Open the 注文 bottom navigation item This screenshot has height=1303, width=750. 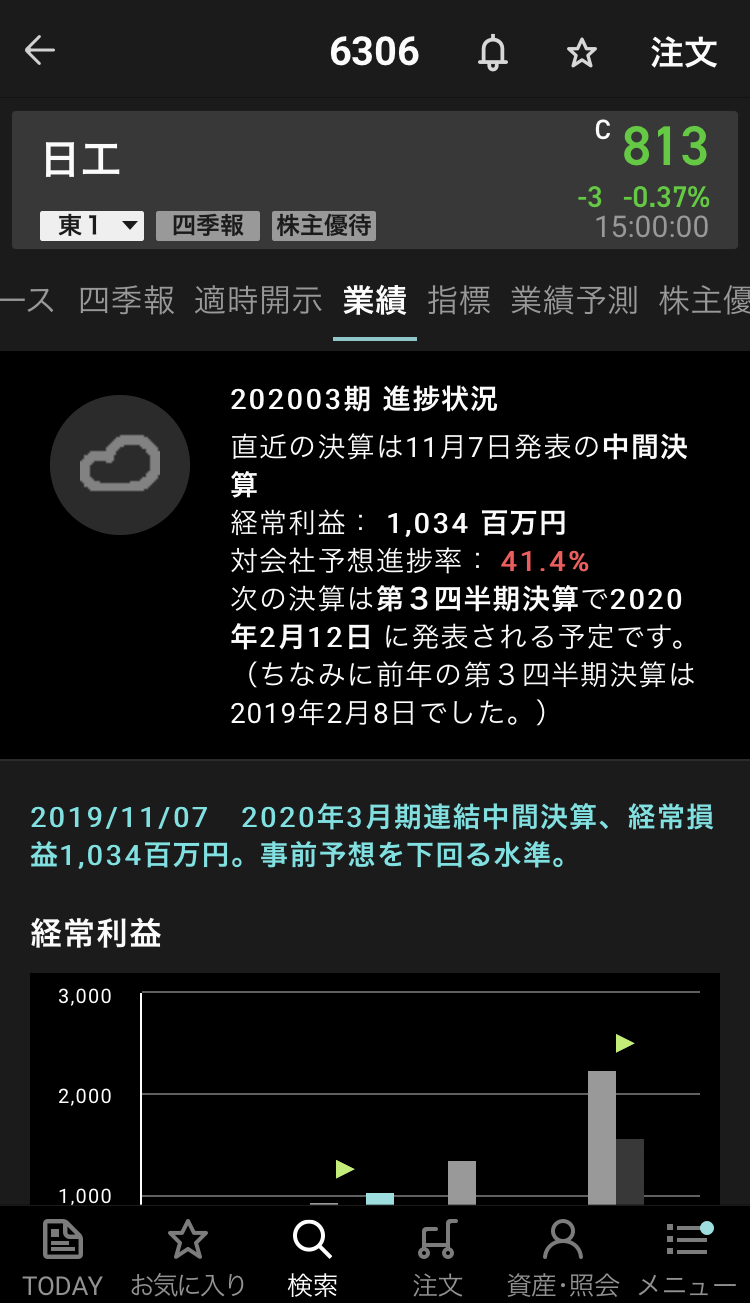pos(437,1256)
